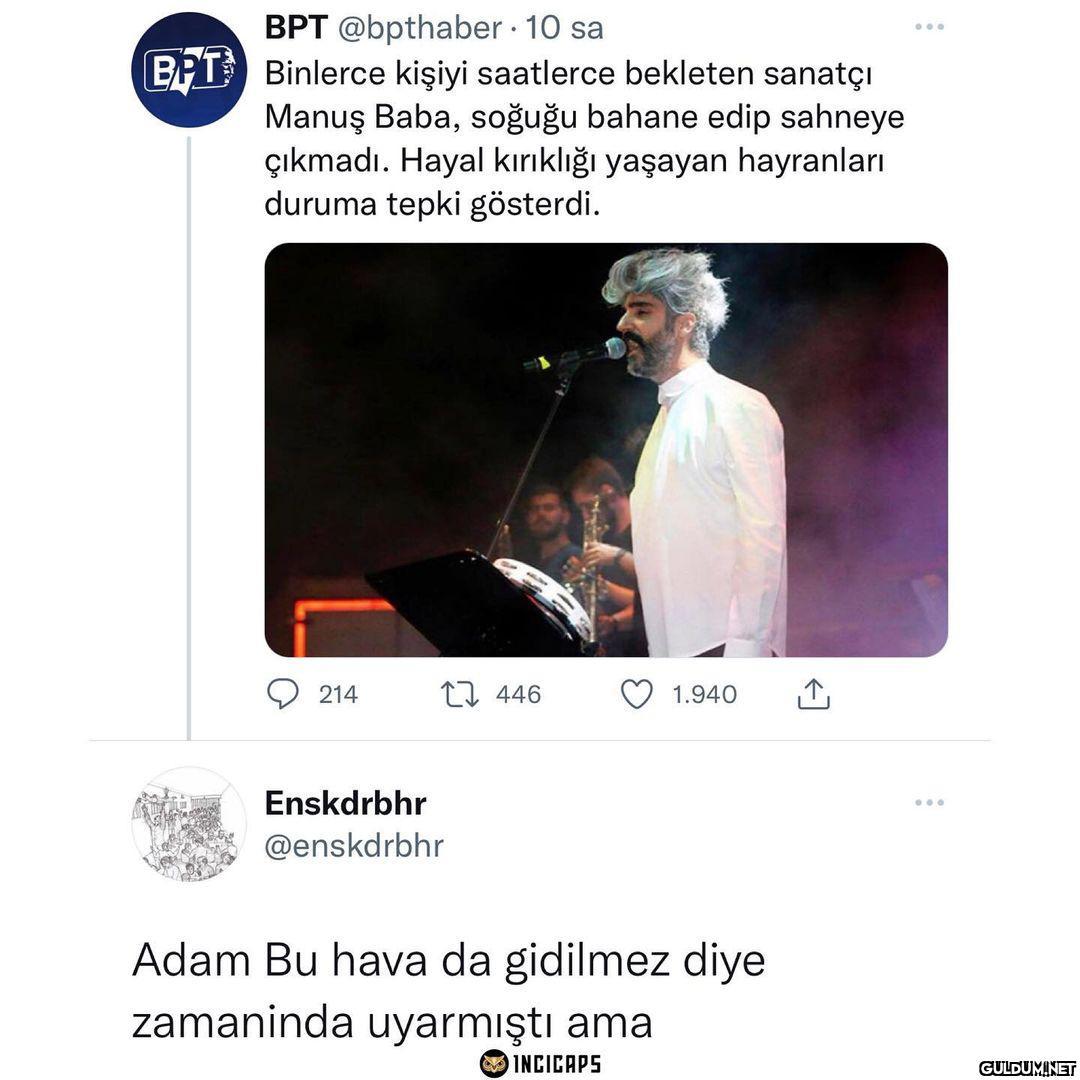
Task: View the concert photo in BPT's tweet
Action: [605, 450]
